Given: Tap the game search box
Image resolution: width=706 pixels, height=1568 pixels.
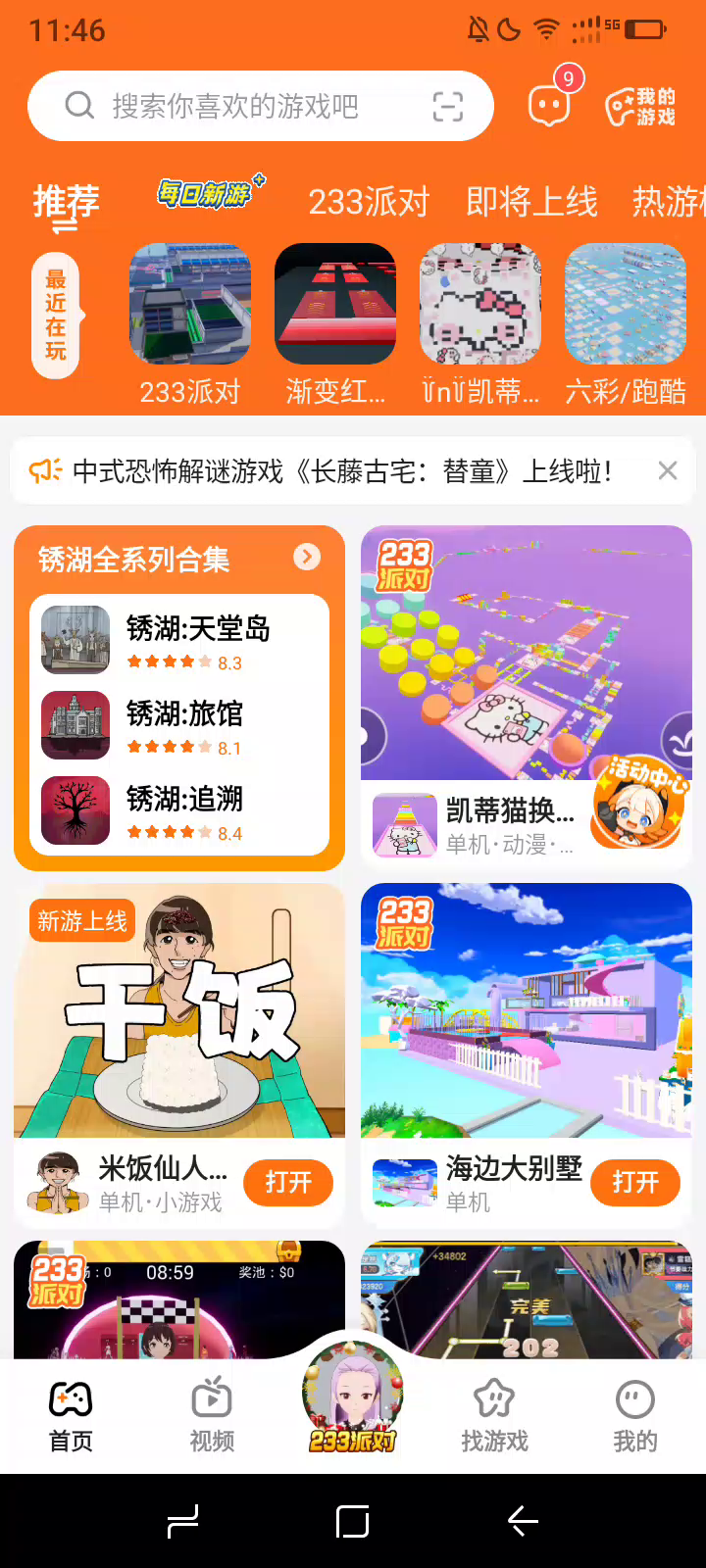Looking at the screenshot, I should point(235,106).
